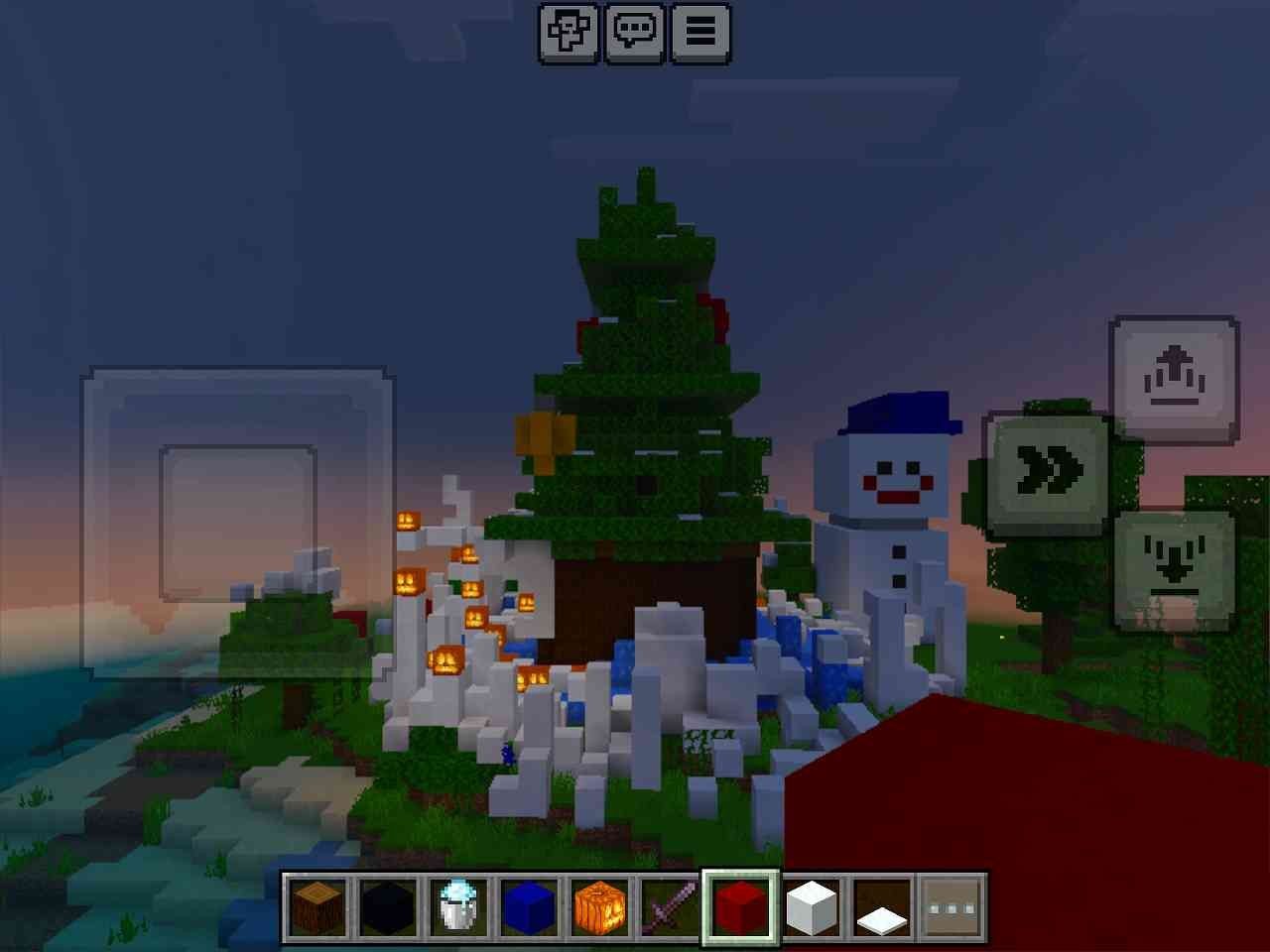Viewport: 1270px width, 952px height.
Task: Select the sword hotbar slot
Action: pyautogui.click(x=670, y=907)
